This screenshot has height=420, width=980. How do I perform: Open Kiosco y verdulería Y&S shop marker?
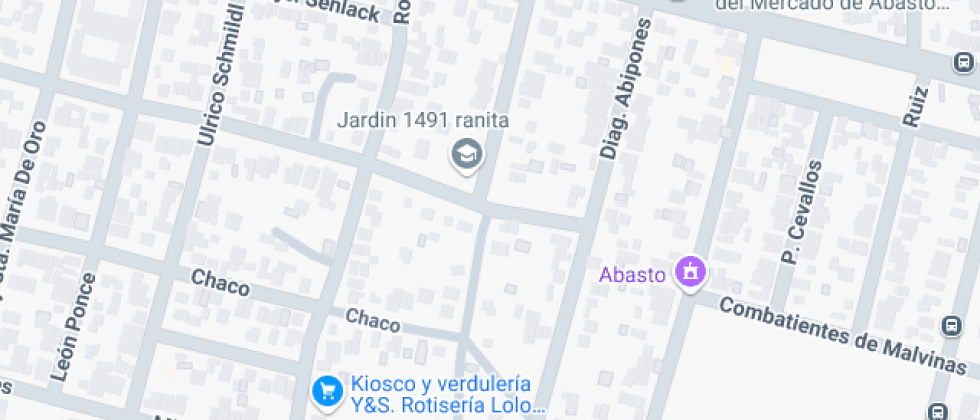click(x=327, y=391)
